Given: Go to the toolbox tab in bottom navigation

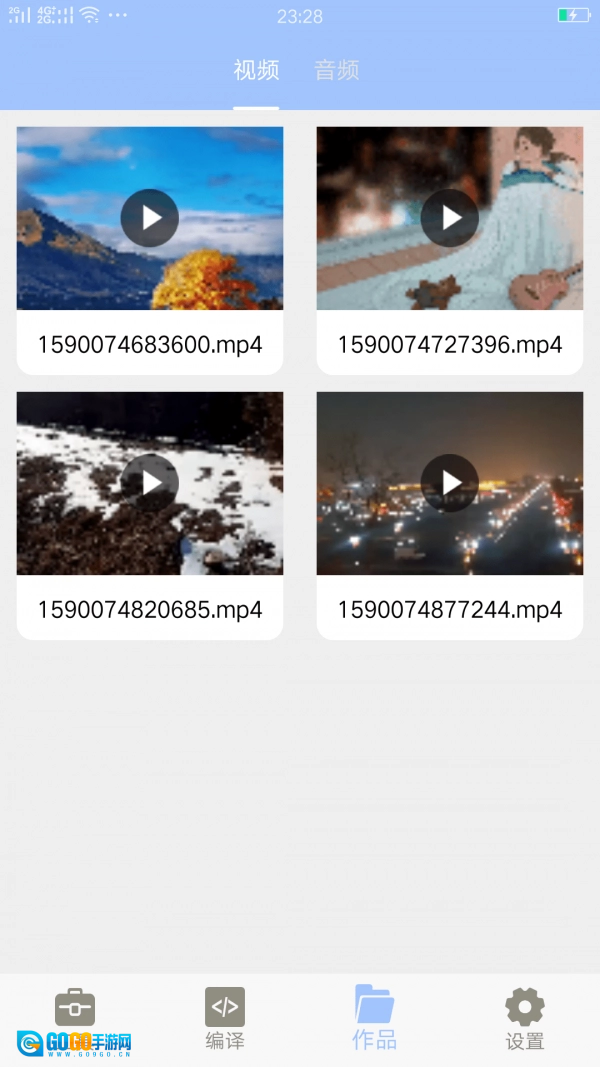Looking at the screenshot, I should [75, 1010].
